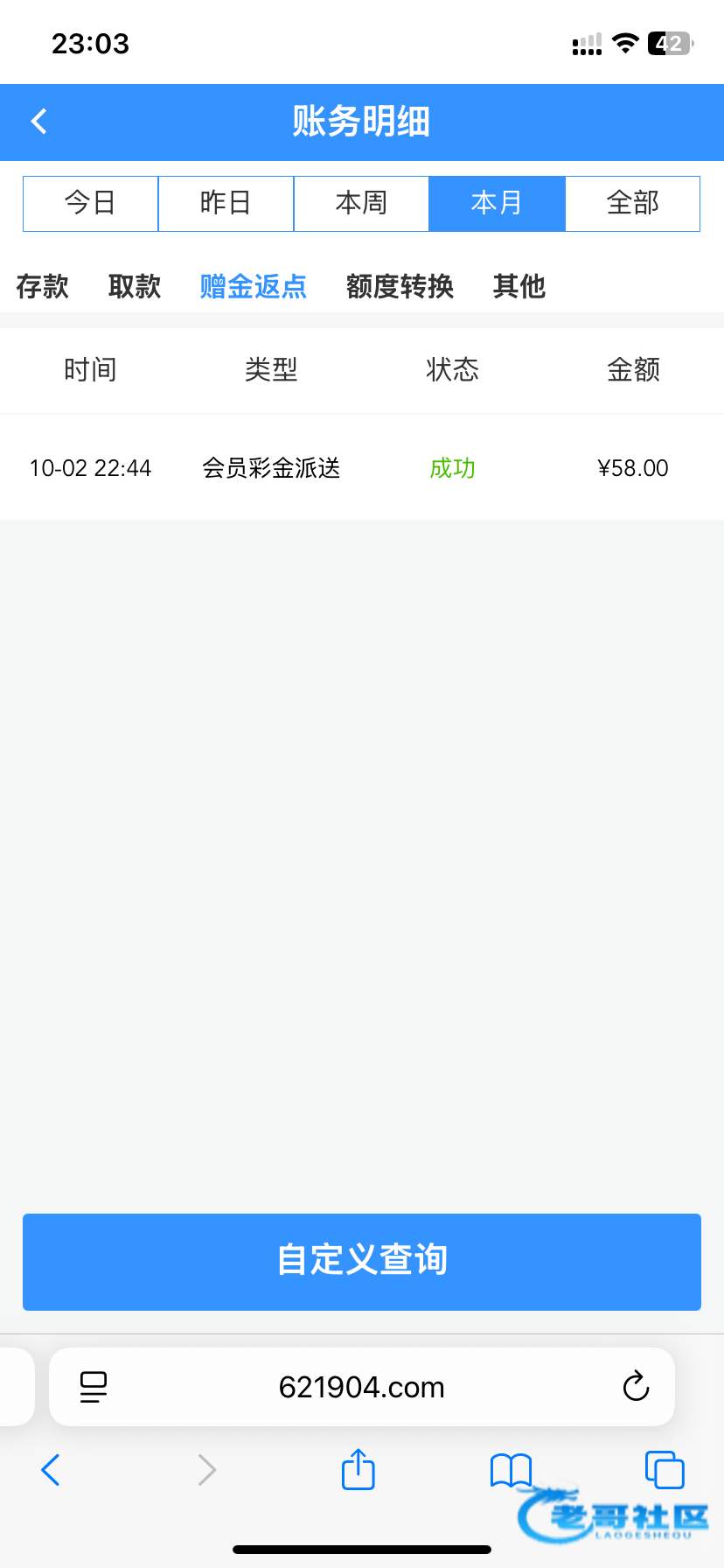Tap the 自定义查询 button
The width and height of the screenshot is (724, 1568).
[362, 1261]
